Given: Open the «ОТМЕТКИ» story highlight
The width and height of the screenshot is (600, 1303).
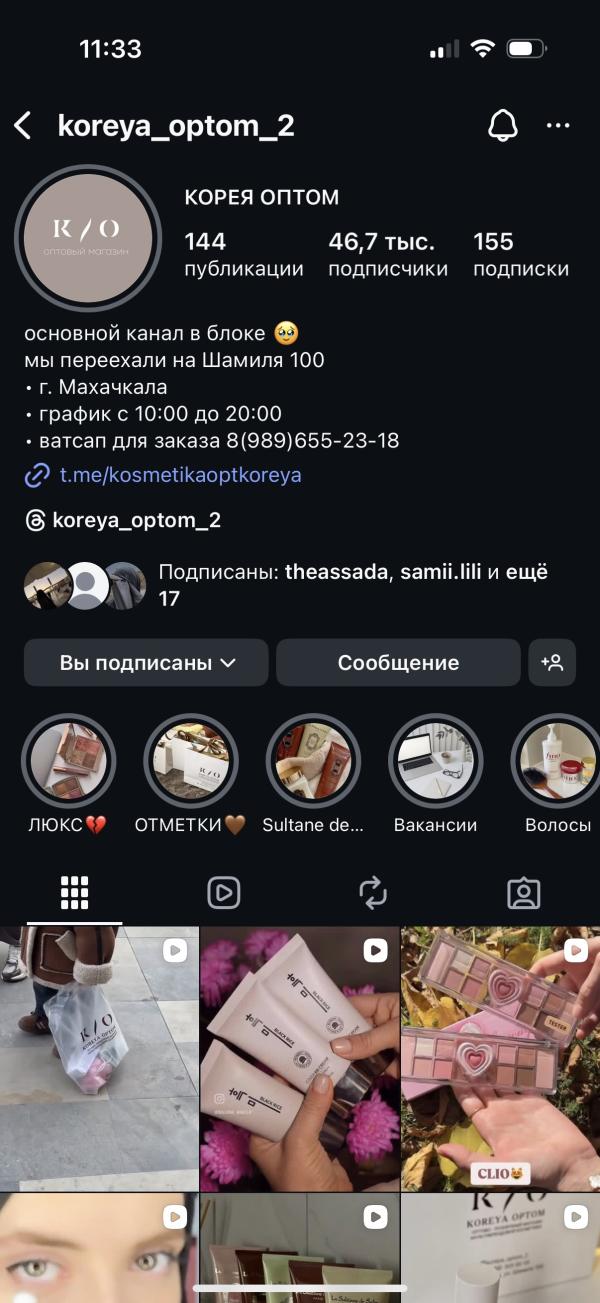Looking at the screenshot, I should tap(191, 760).
